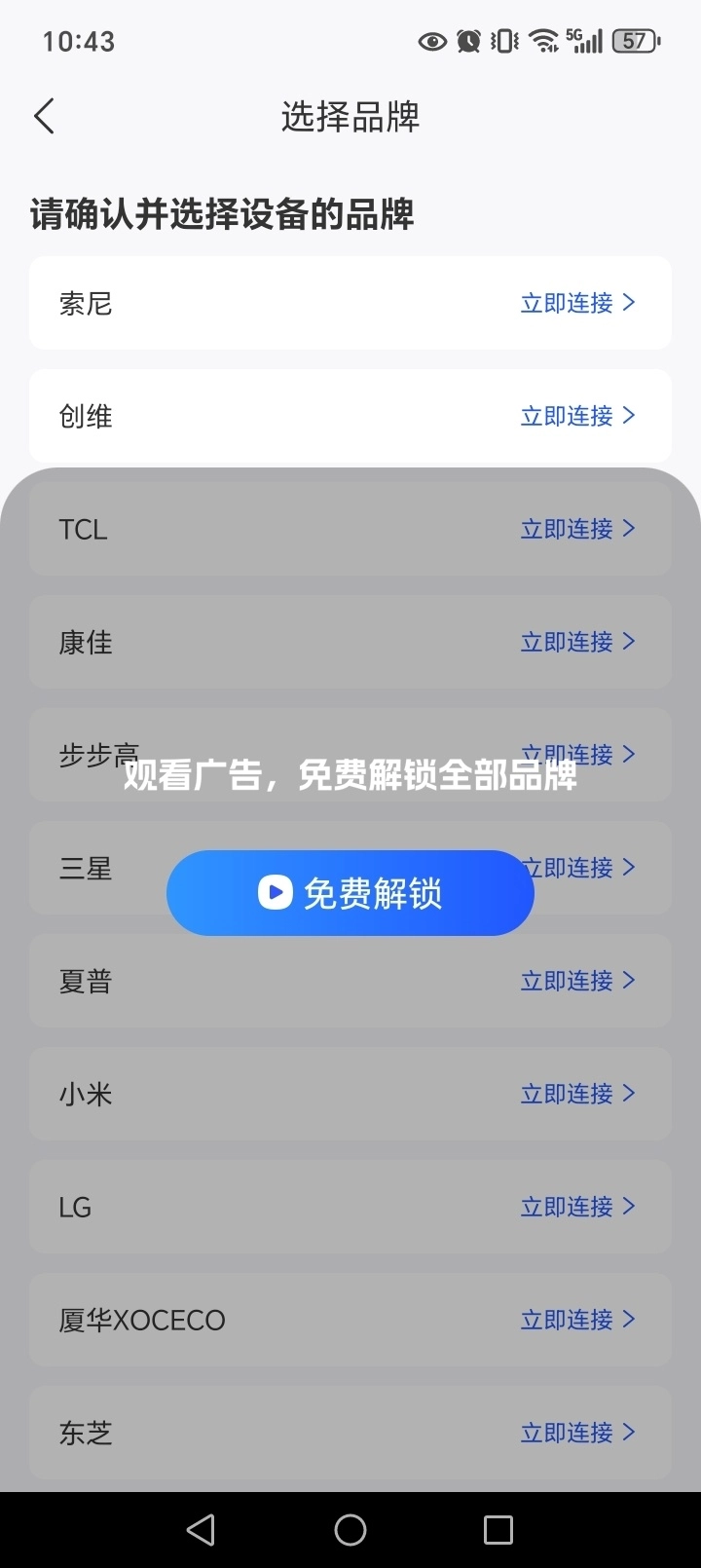Tap 立即连接 for the 小米 brand
Image resolution: width=701 pixels, height=1568 pixels.
click(x=568, y=1094)
